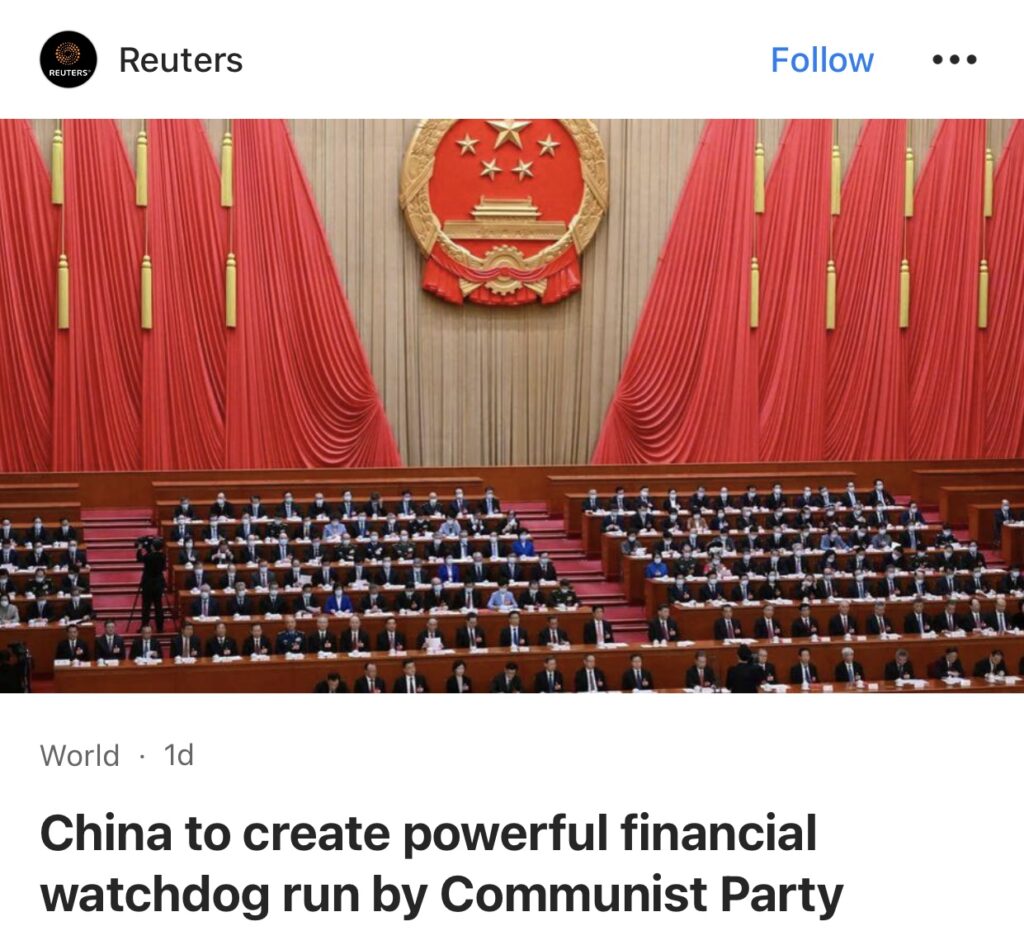
Task: Follow the Reuters channel
Action: pos(821,60)
